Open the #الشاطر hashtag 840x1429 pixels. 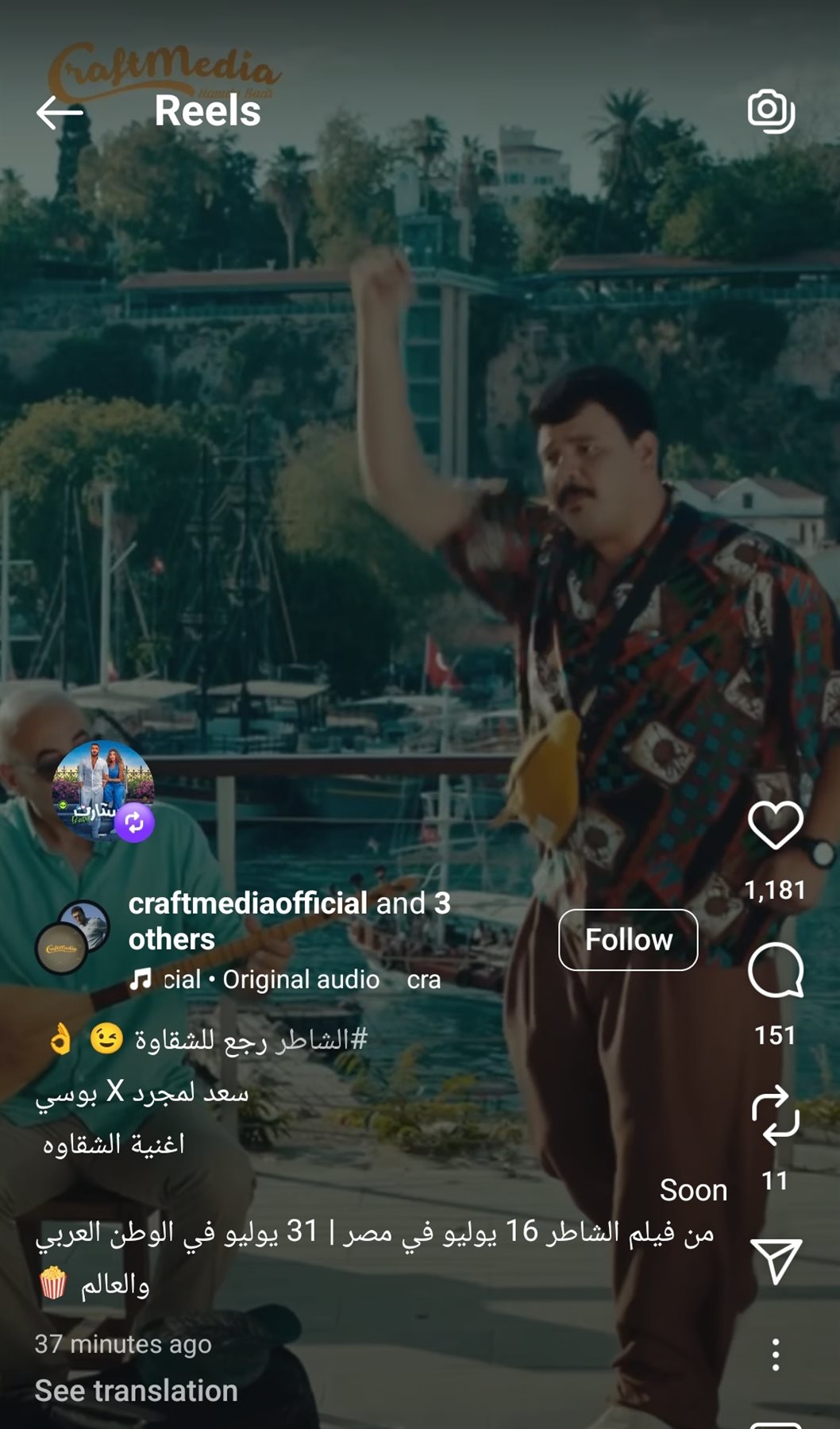(x=322, y=1039)
